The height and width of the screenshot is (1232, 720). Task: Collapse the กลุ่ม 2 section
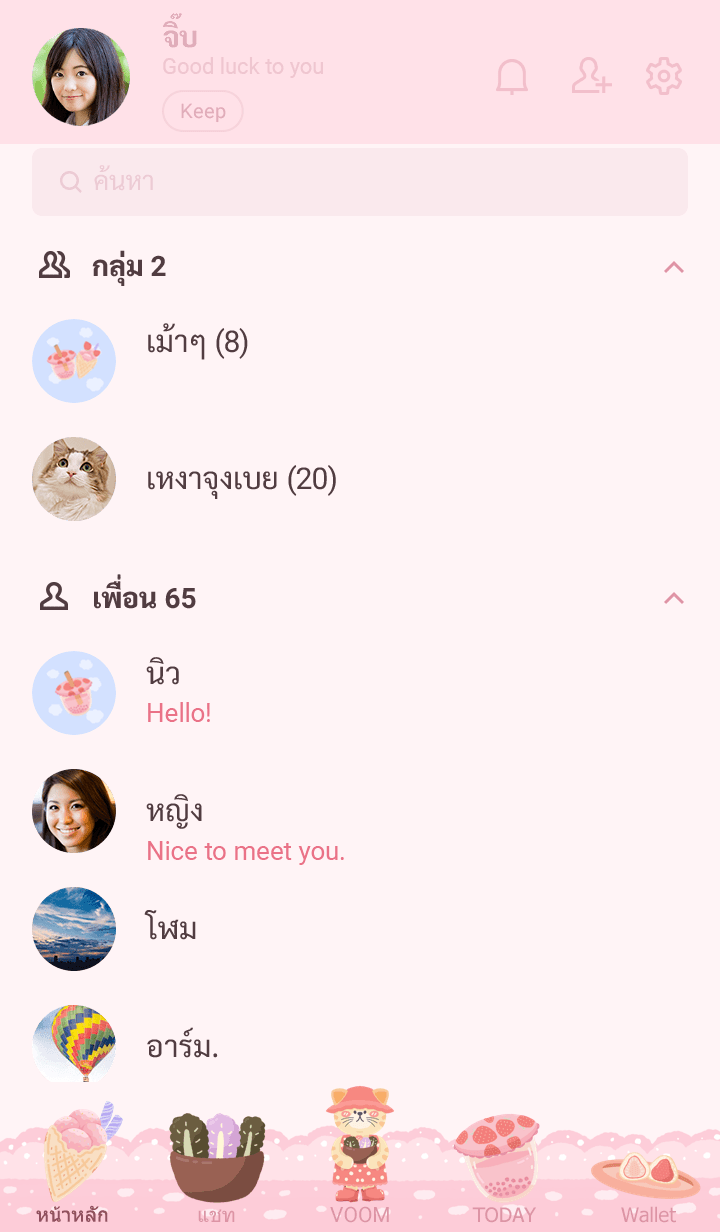(674, 267)
